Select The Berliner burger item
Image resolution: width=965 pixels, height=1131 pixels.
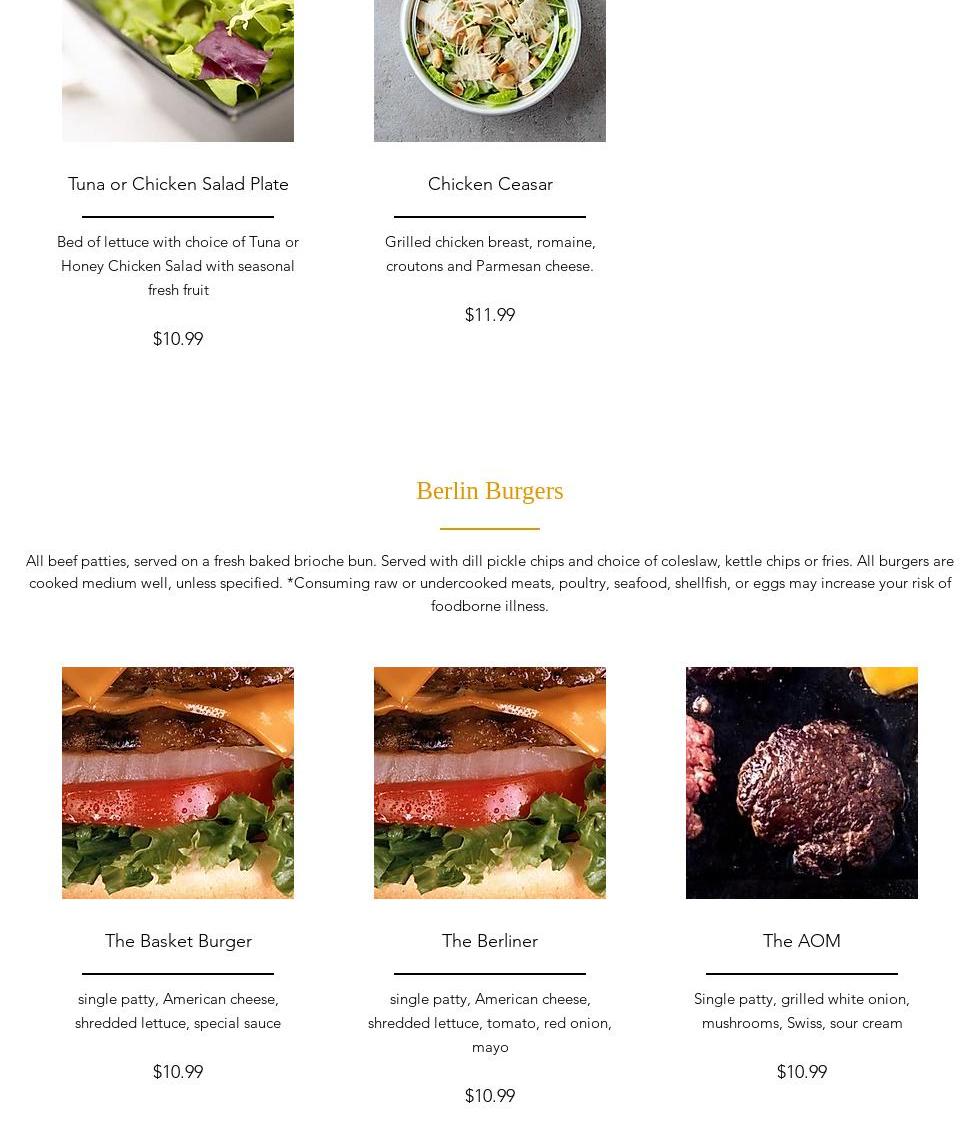click(x=490, y=941)
